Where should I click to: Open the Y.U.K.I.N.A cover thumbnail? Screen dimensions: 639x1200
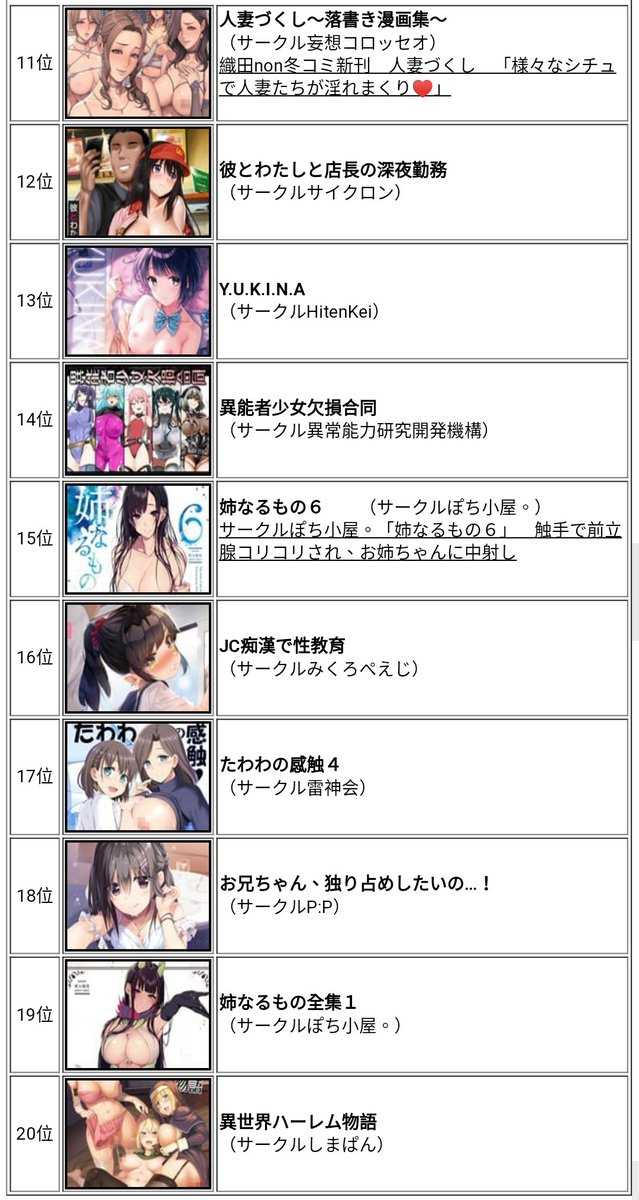138,300
